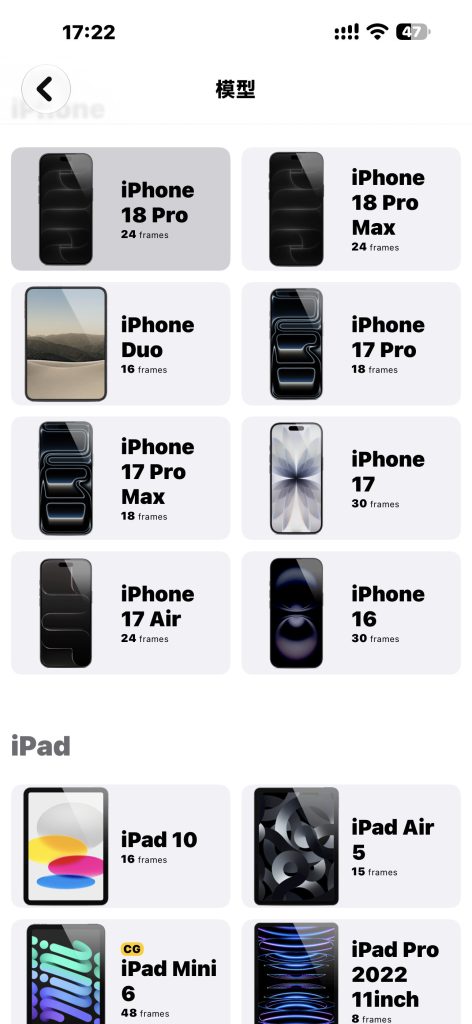This screenshot has width=472, height=1024.
Task: Select the iPad 10 model
Action: tap(121, 846)
